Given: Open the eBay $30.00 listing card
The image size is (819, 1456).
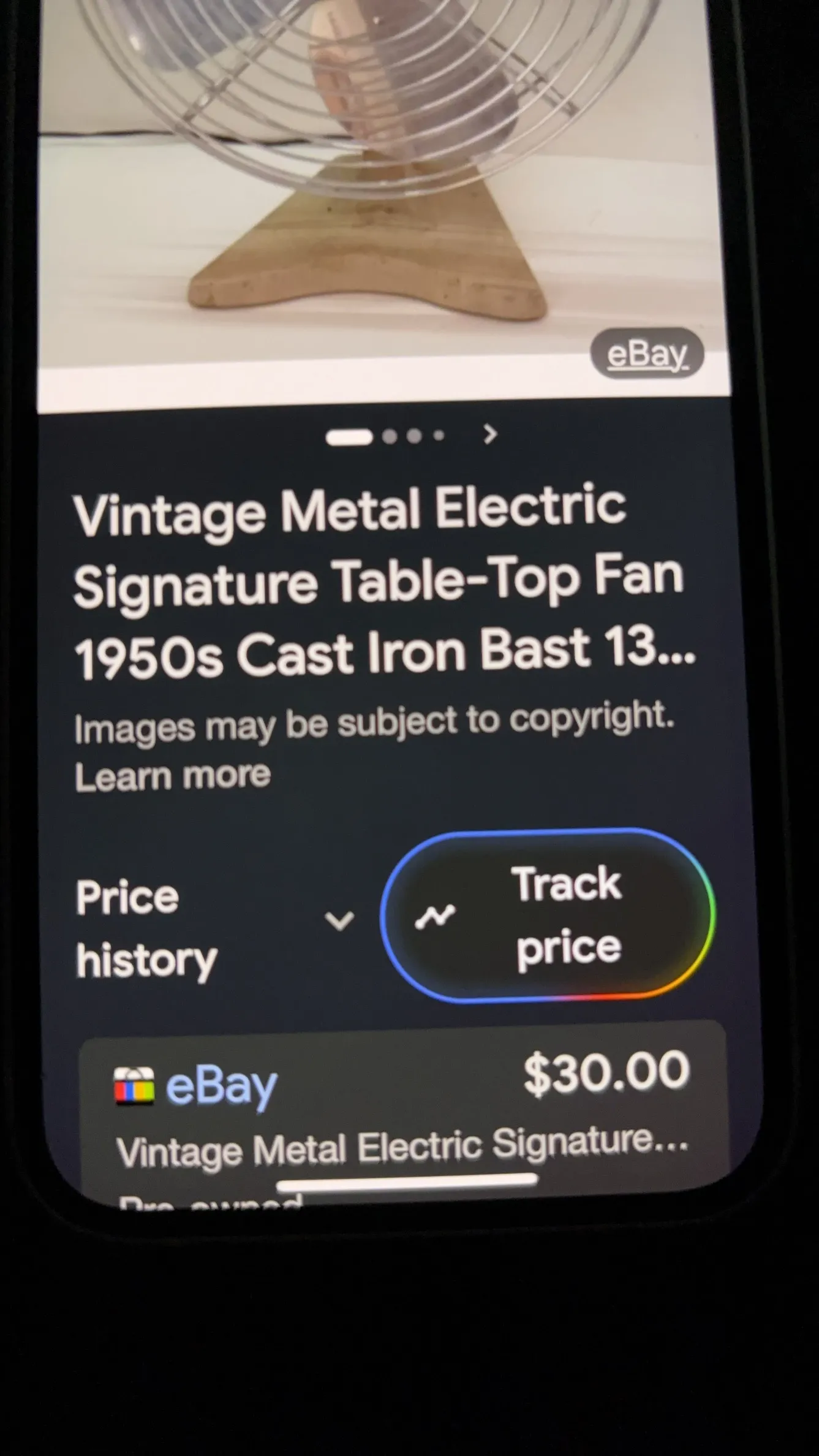Looking at the screenshot, I should tap(403, 1109).
